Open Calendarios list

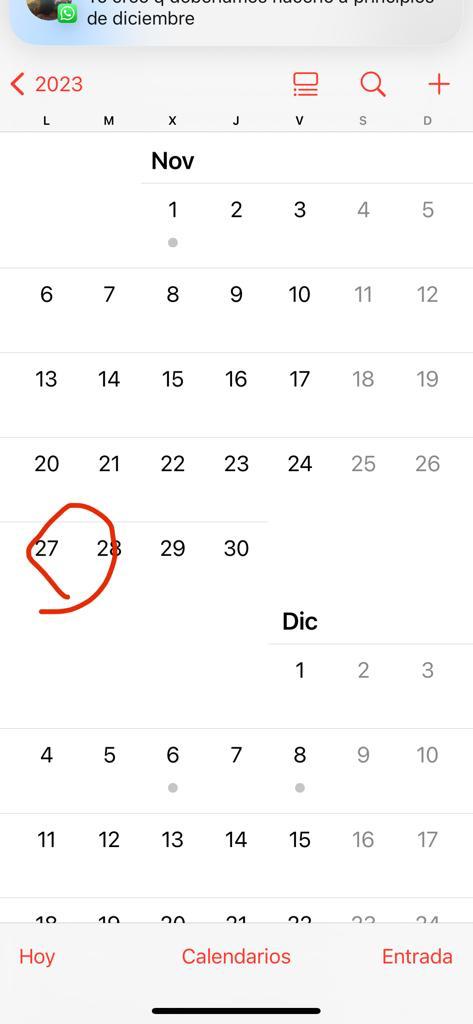coord(236,956)
